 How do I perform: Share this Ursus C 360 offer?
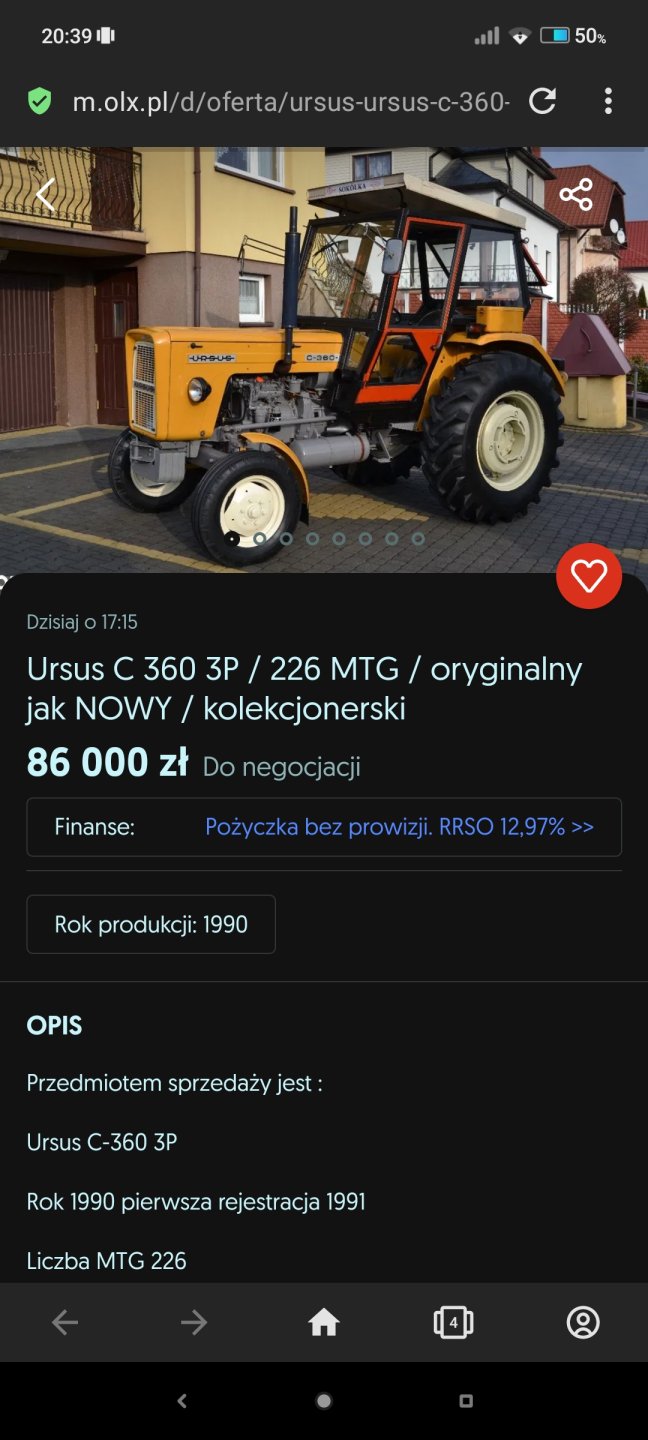click(576, 194)
